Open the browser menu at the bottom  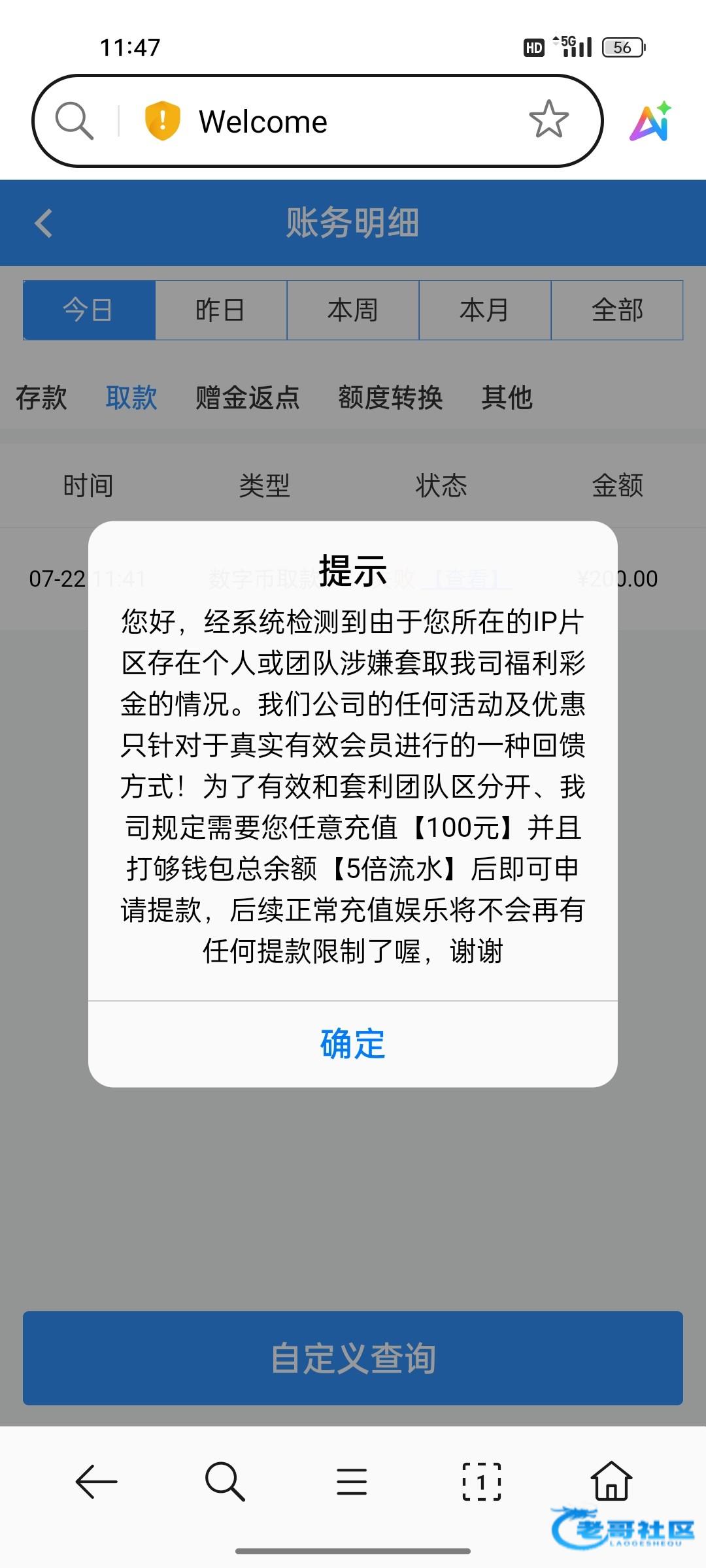[352, 1481]
